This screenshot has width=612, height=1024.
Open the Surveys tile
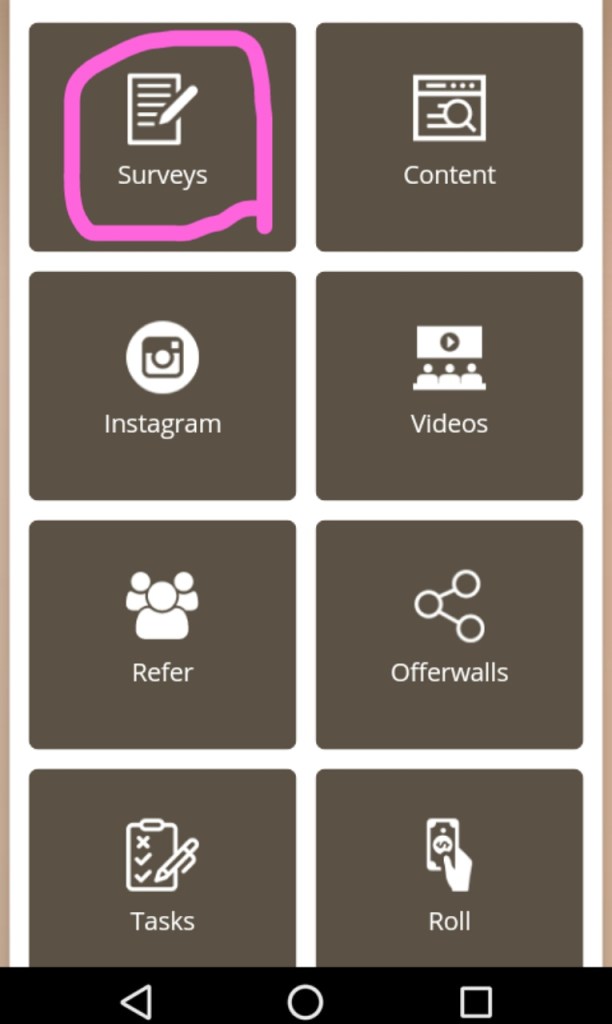162,137
